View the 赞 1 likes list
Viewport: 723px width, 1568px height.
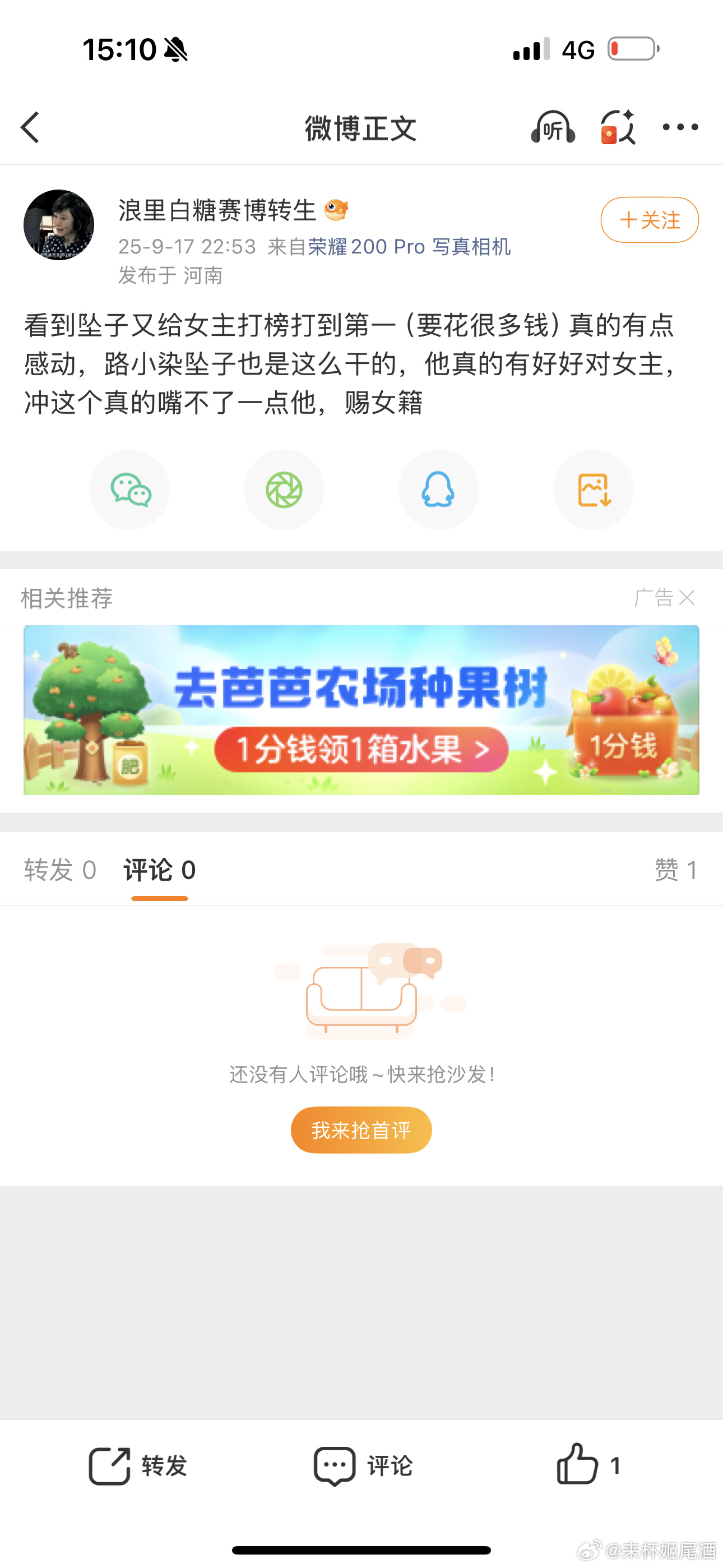pyautogui.click(x=675, y=870)
